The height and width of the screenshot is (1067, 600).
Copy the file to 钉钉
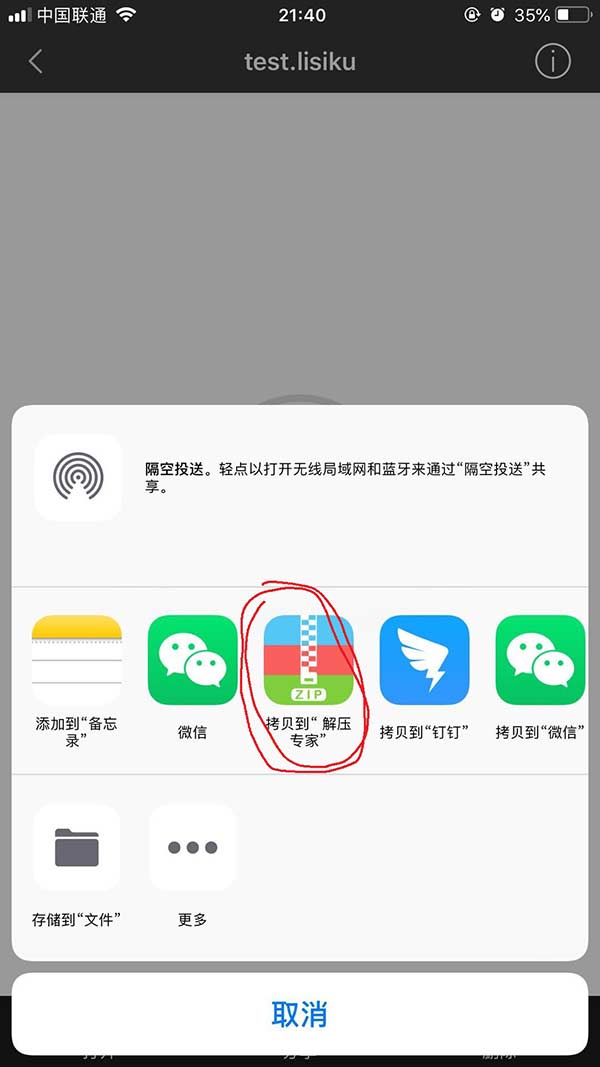[424, 660]
